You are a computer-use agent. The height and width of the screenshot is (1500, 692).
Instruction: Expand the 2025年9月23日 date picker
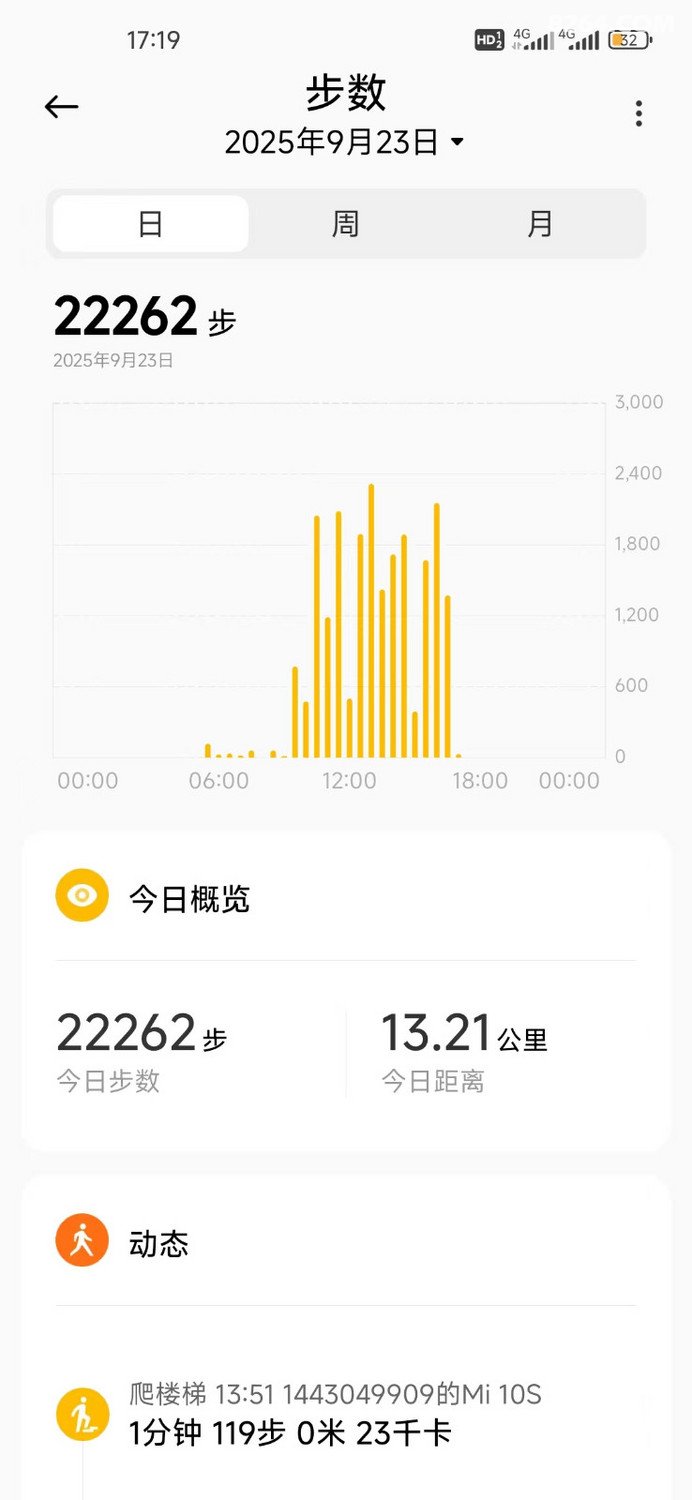coord(345,143)
